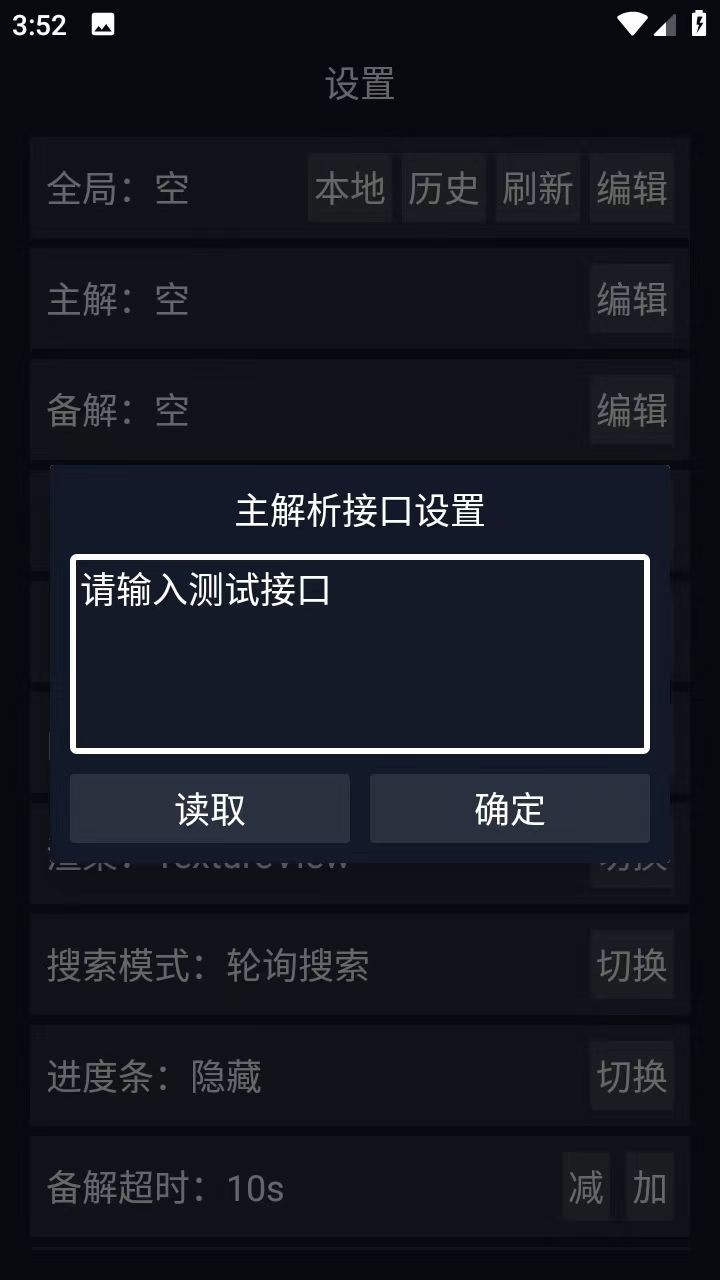
Task: Tap 编辑 in the 全局 row
Action: [632, 188]
